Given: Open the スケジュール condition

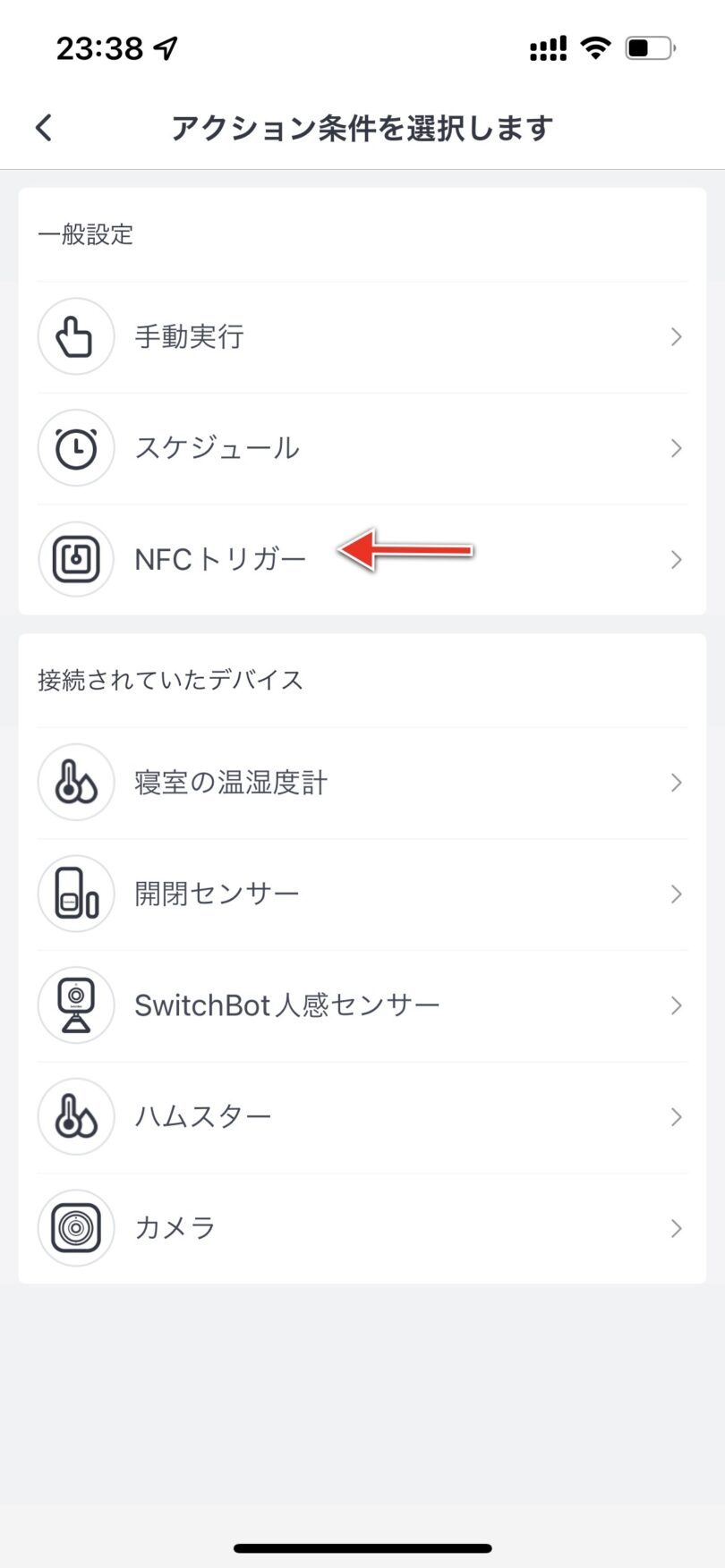Looking at the screenshot, I should (x=362, y=448).
